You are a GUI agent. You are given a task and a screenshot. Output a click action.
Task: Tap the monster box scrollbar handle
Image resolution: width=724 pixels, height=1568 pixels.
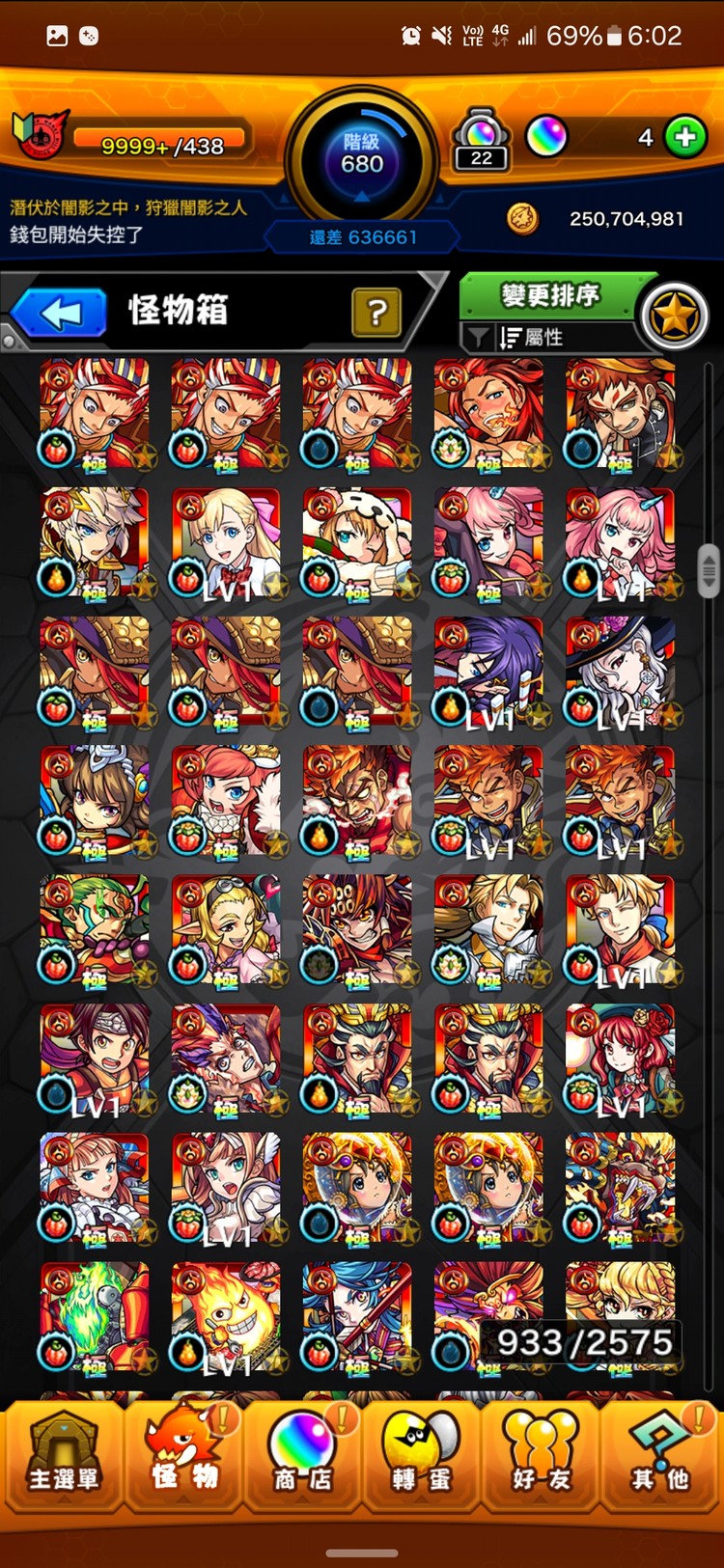pyautogui.click(x=709, y=570)
